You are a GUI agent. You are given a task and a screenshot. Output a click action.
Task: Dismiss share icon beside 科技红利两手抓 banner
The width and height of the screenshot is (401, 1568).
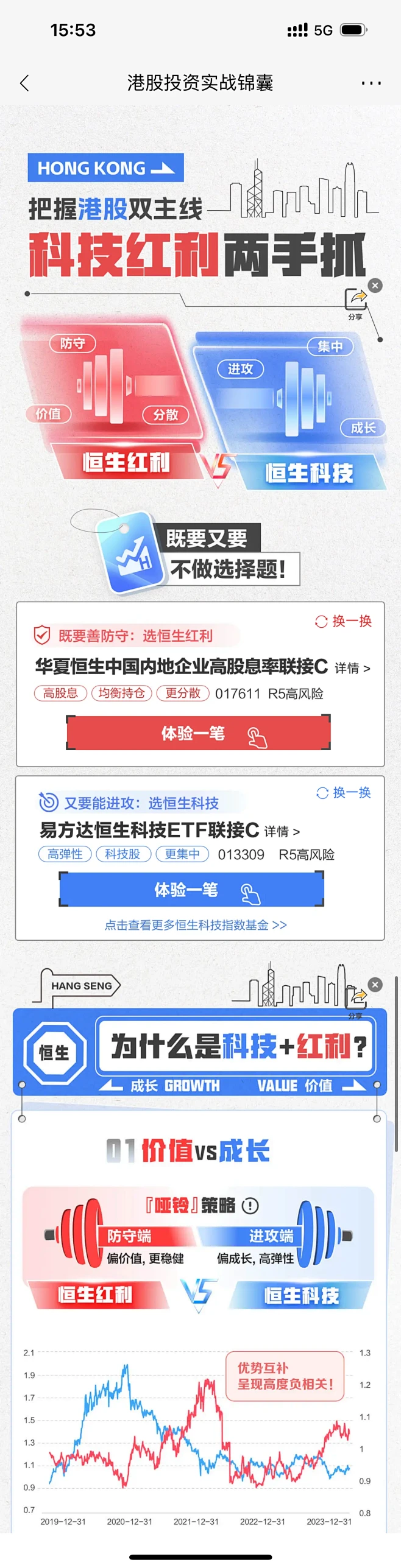click(x=375, y=285)
